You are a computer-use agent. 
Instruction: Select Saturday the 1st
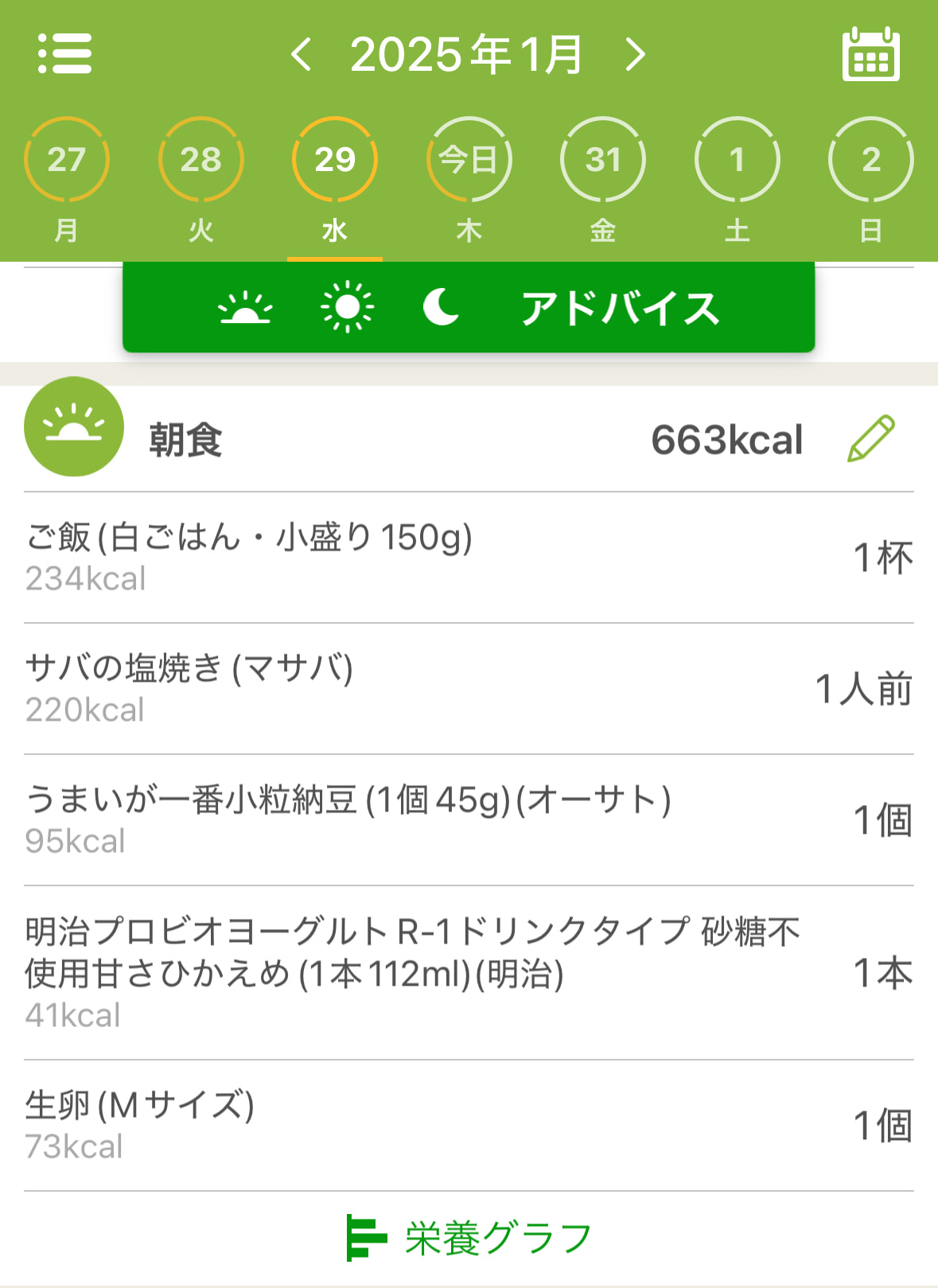737,160
